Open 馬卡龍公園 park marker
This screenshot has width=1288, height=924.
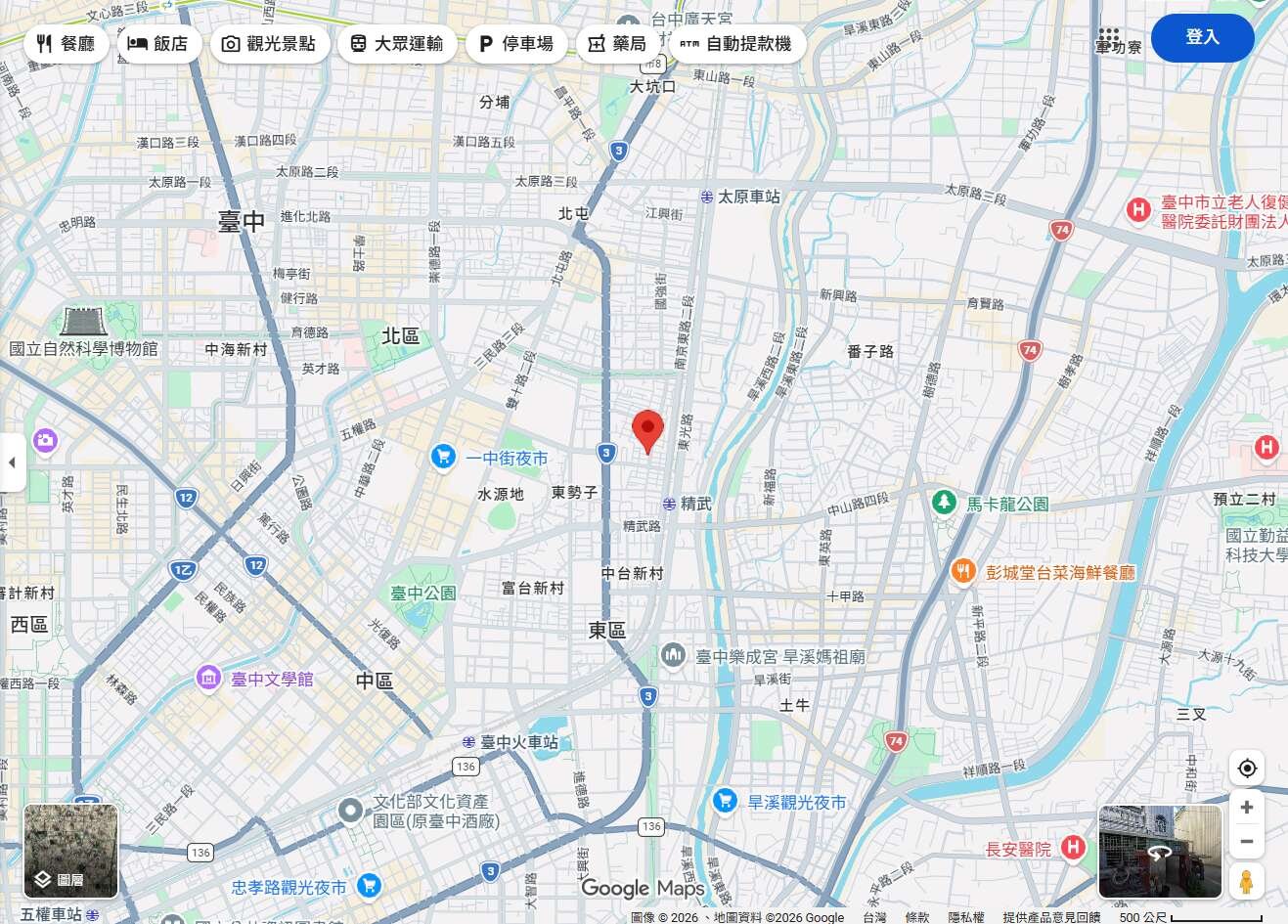[x=944, y=503]
